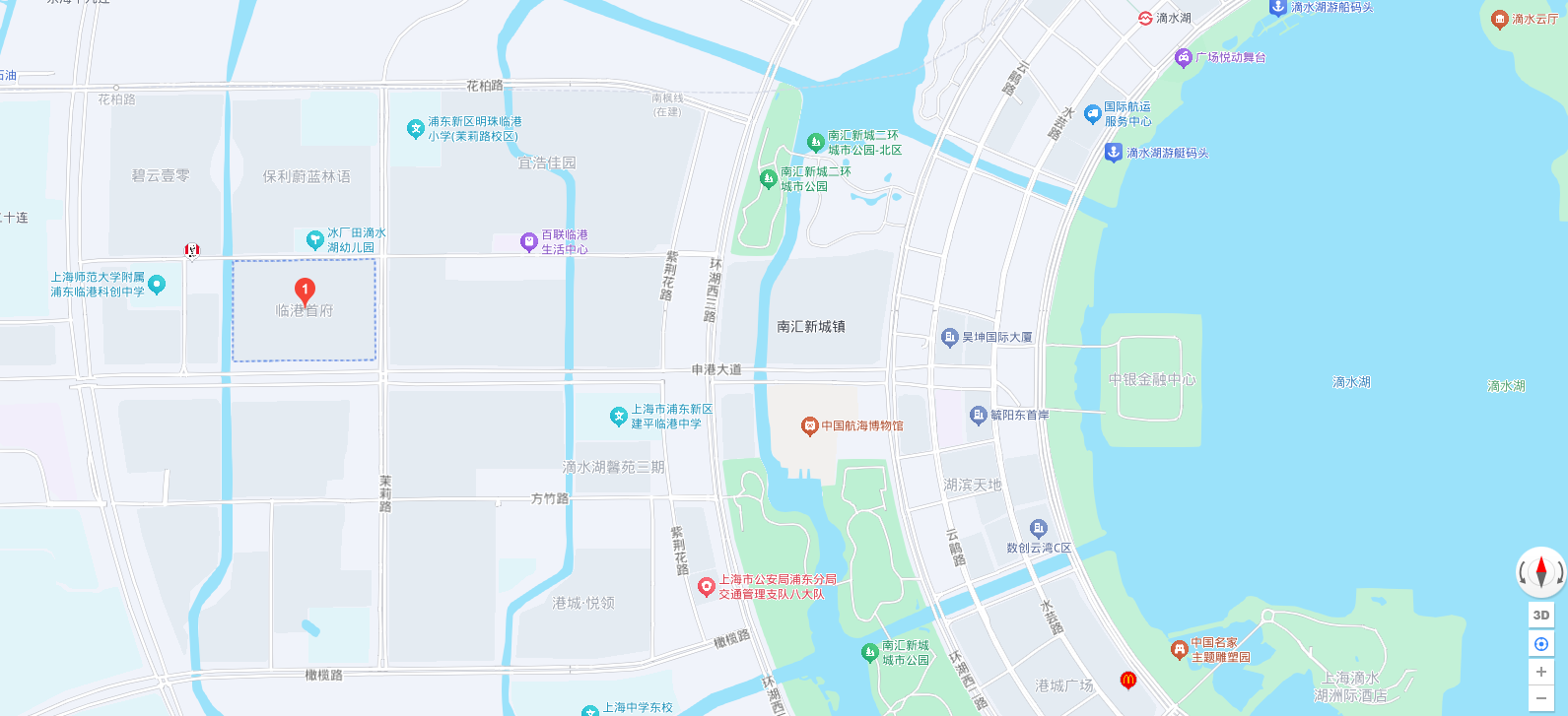
Task: Tap the 数创云湾C区 building marker
Action: [x=1038, y=529]
